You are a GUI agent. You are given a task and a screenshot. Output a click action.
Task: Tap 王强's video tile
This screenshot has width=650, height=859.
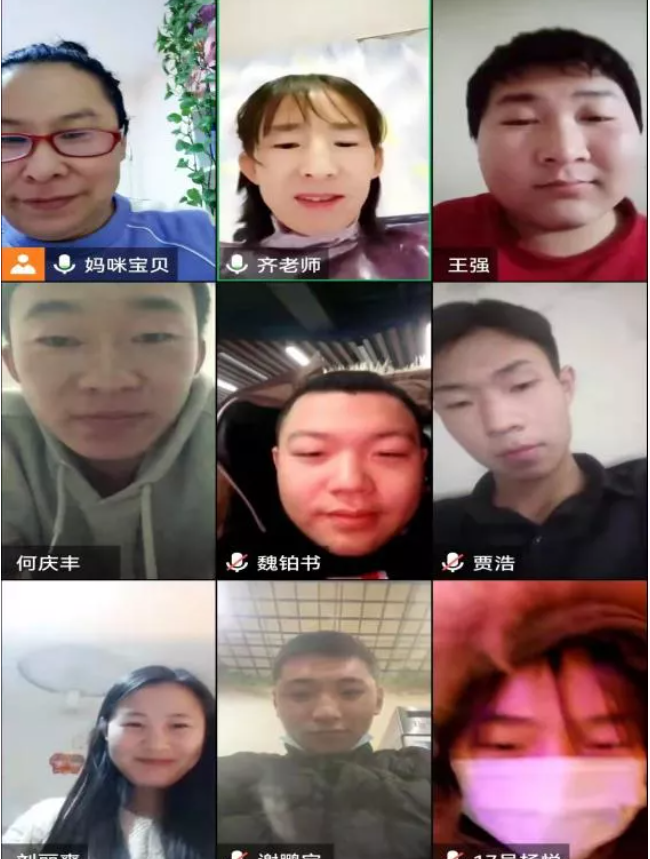coord(540,140)
